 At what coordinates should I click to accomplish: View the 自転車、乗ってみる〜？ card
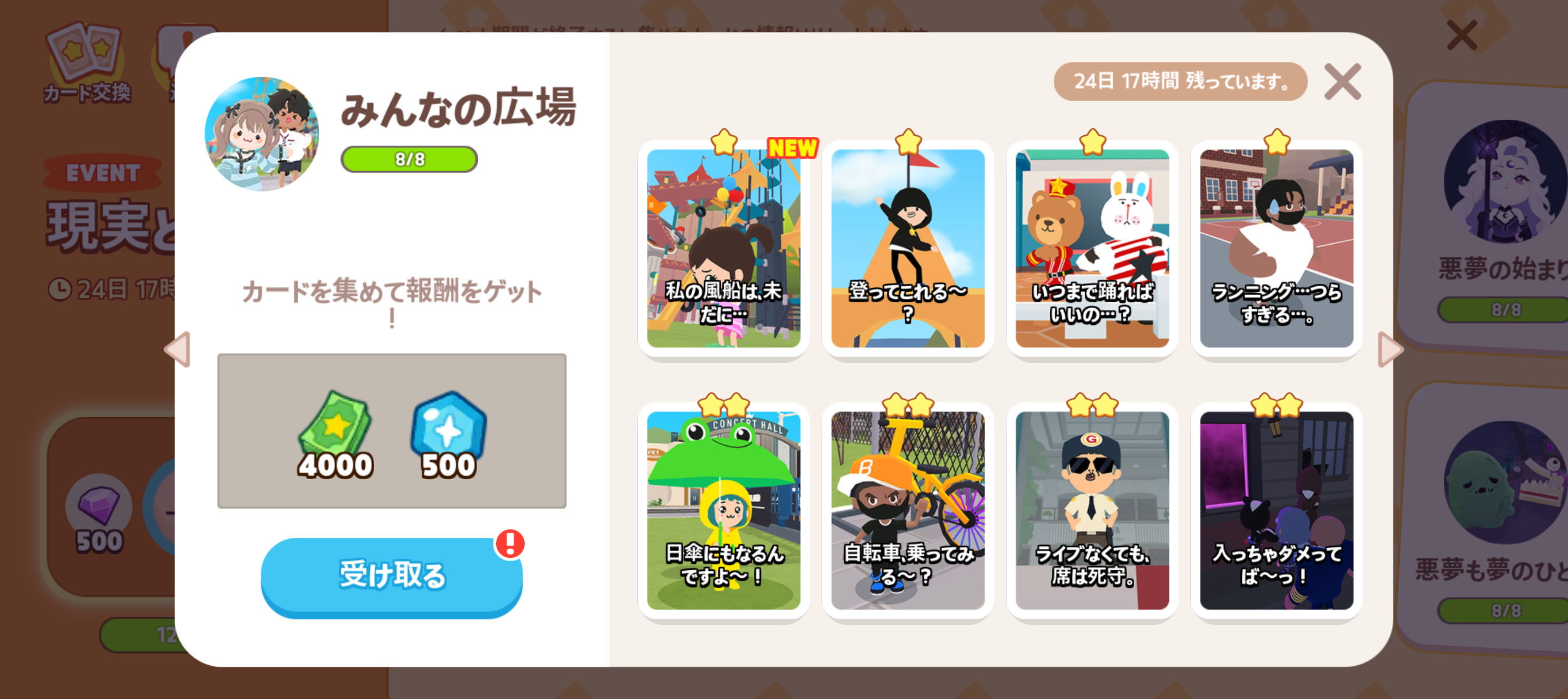(x=908, y=511)
